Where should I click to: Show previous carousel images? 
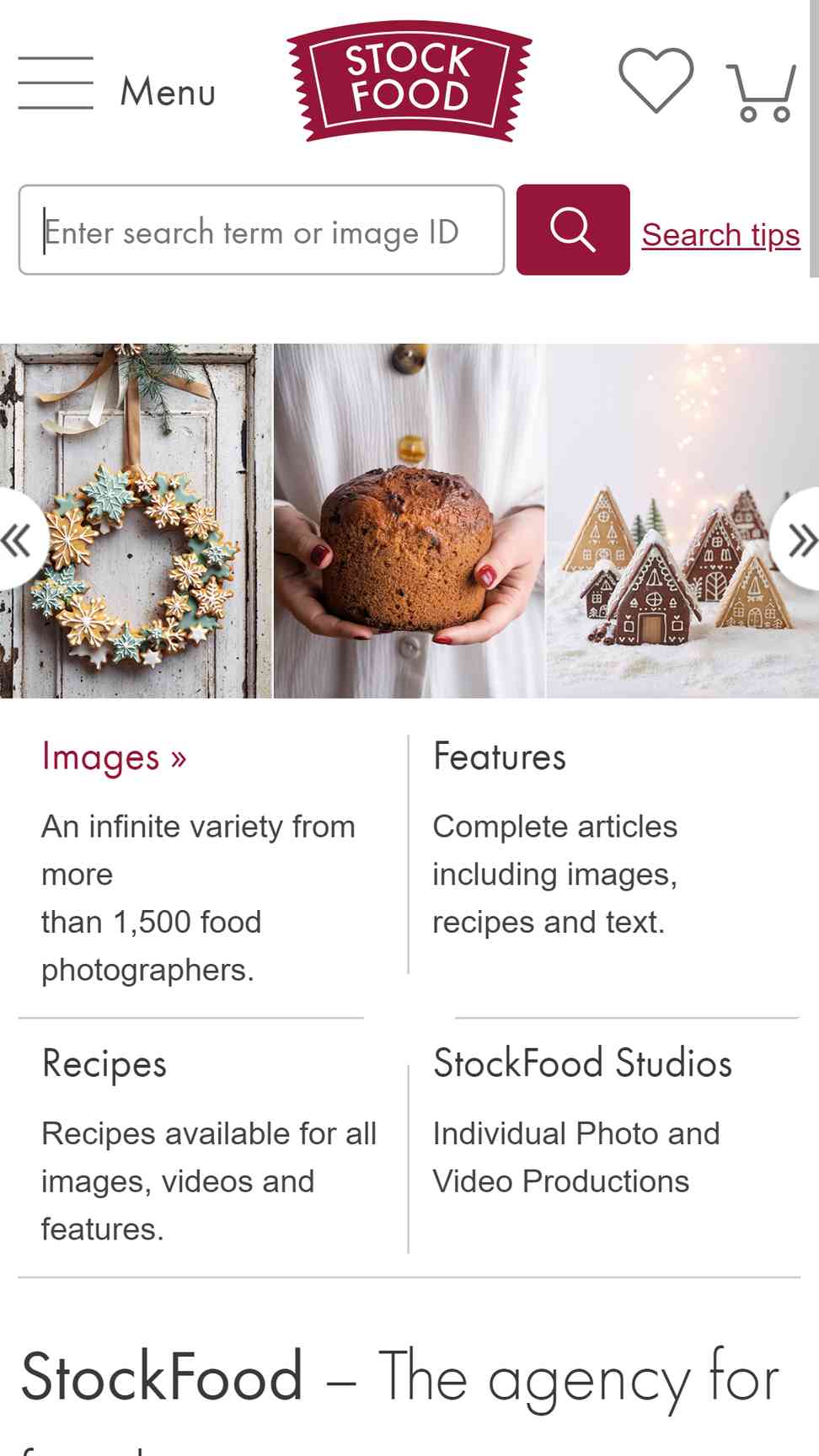pos(19,539)
